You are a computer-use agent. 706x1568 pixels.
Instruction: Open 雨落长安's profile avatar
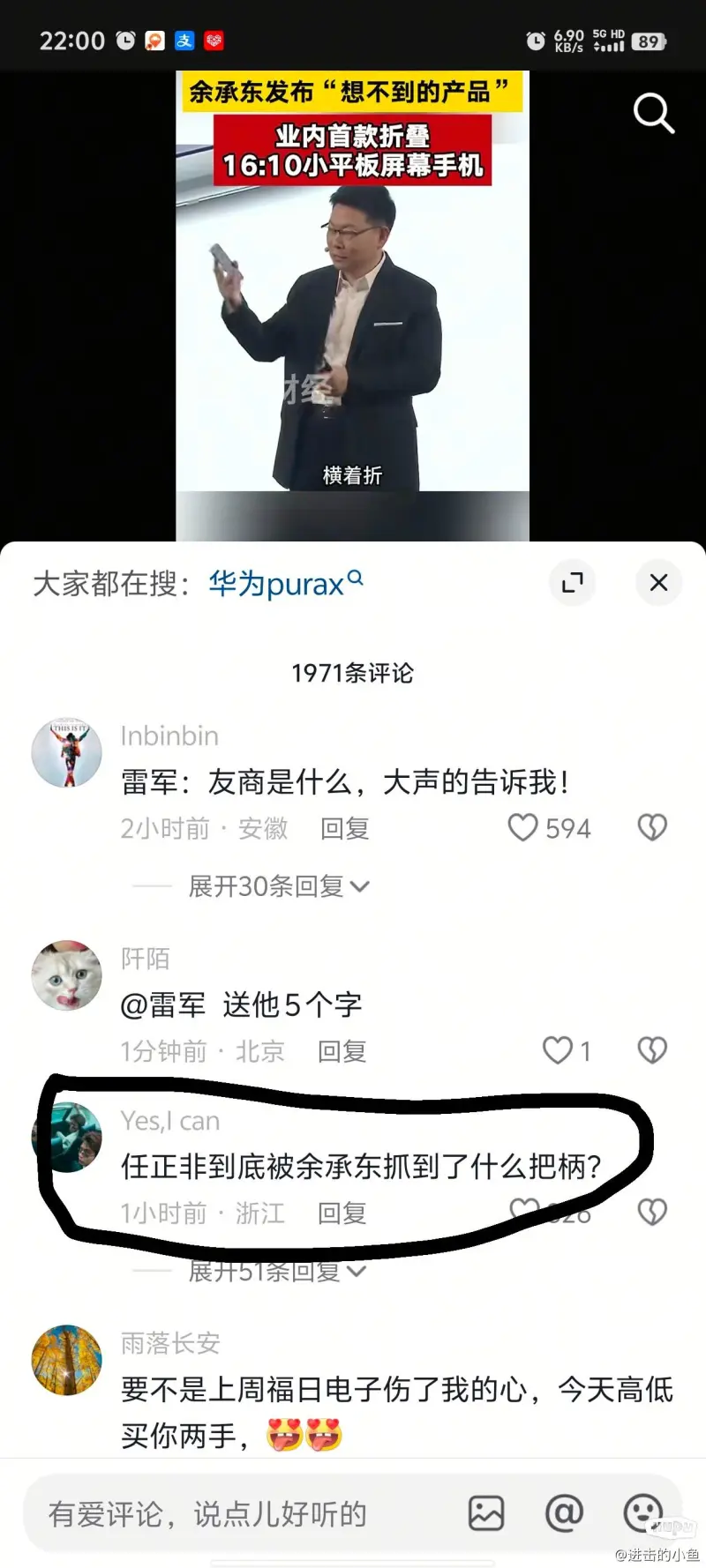pyautogui.click(x=67, y=1359)
